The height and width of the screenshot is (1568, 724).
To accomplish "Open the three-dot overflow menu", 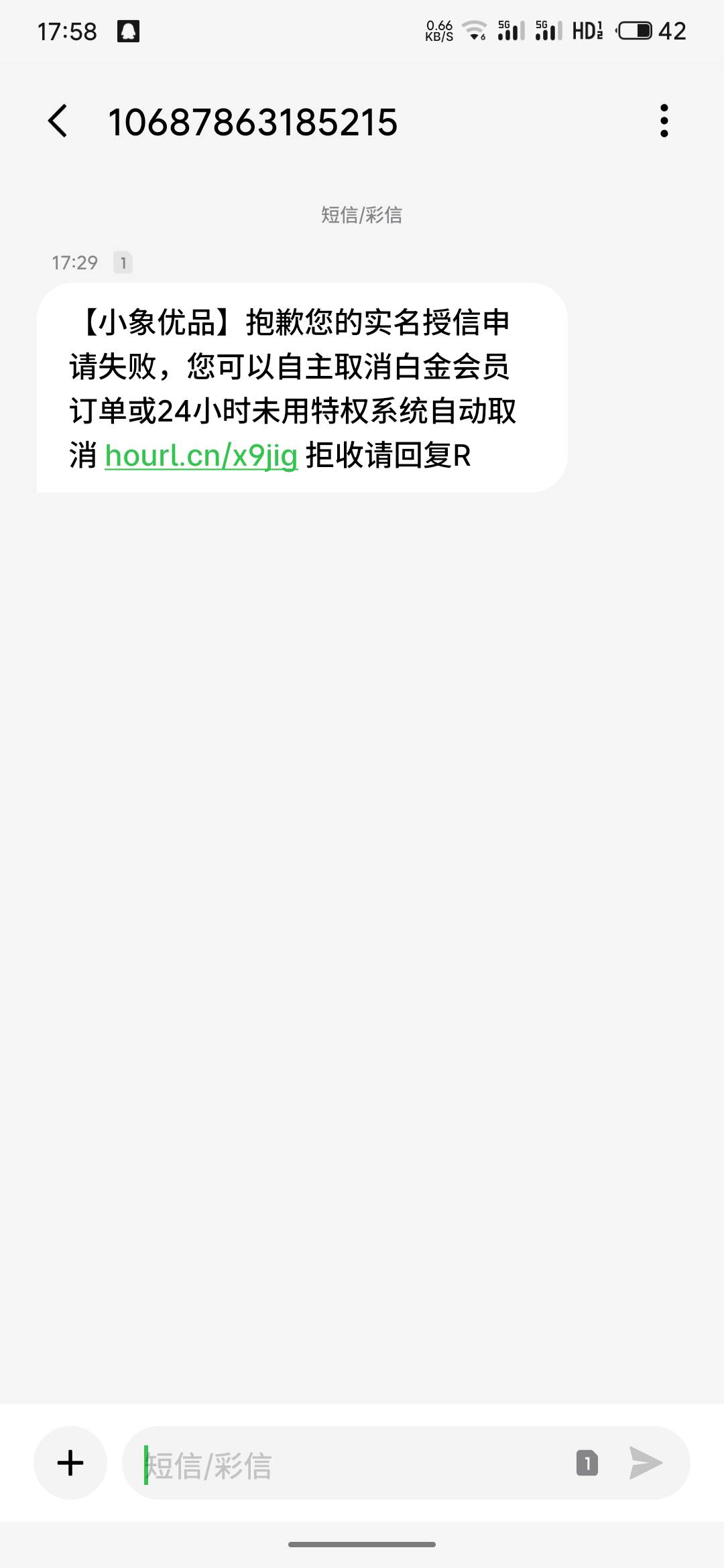I will point(664,121).
